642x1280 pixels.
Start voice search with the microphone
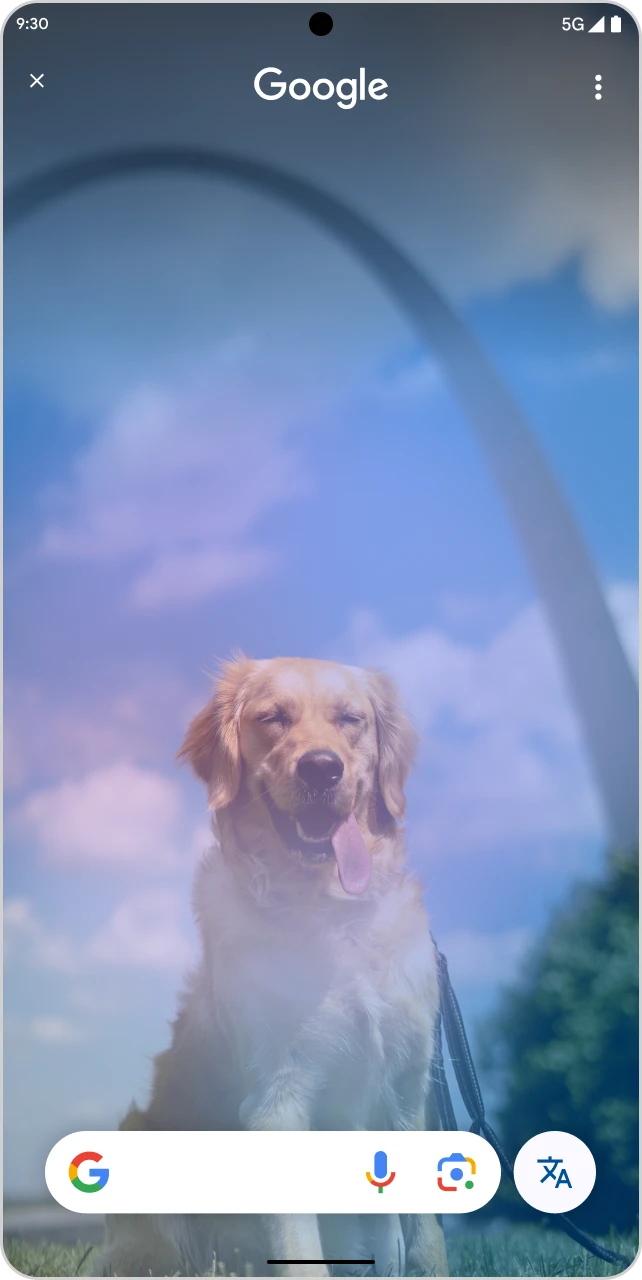tap(380, 1172)
